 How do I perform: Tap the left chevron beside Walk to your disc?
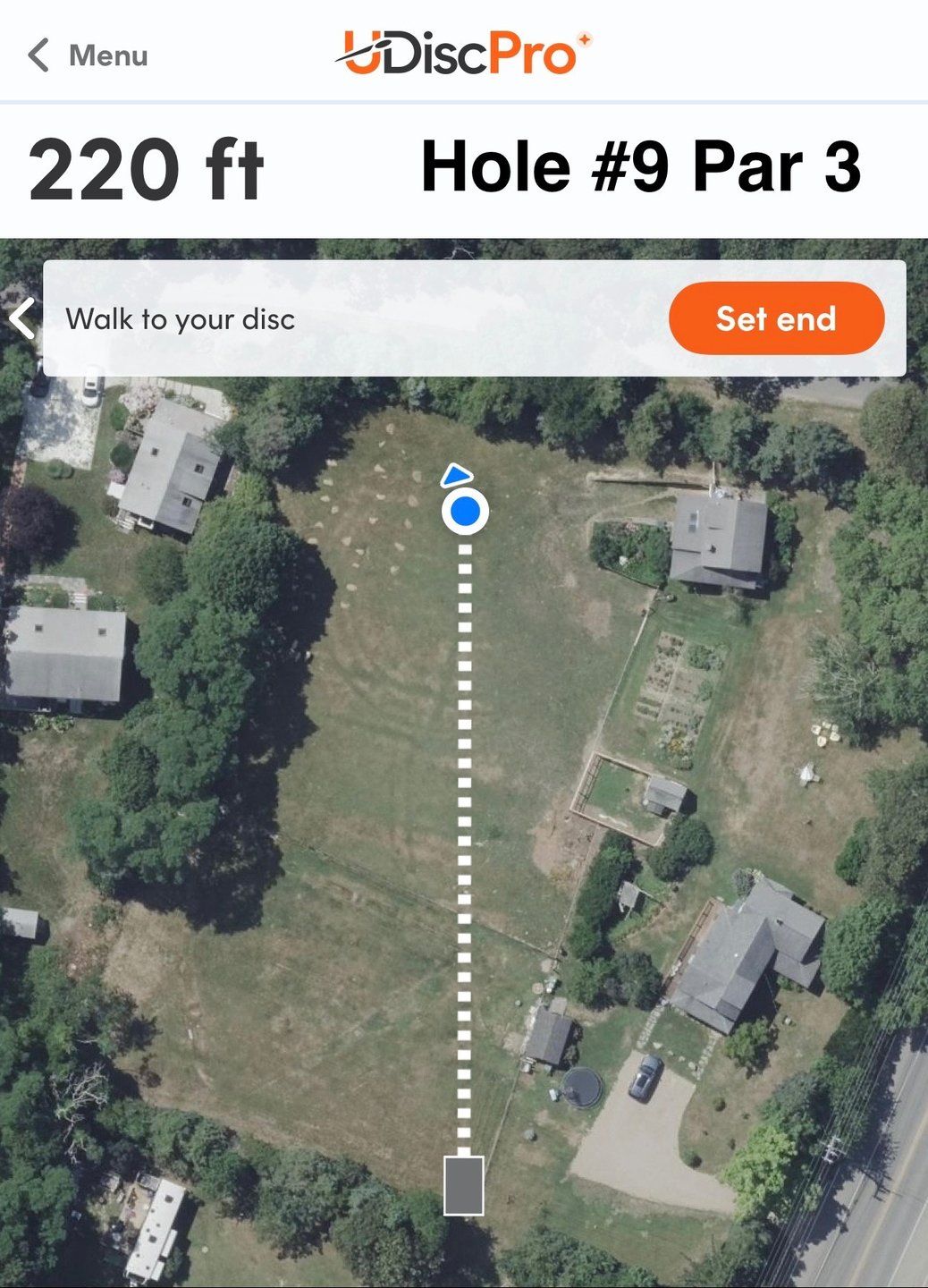(x=22, y=318)
